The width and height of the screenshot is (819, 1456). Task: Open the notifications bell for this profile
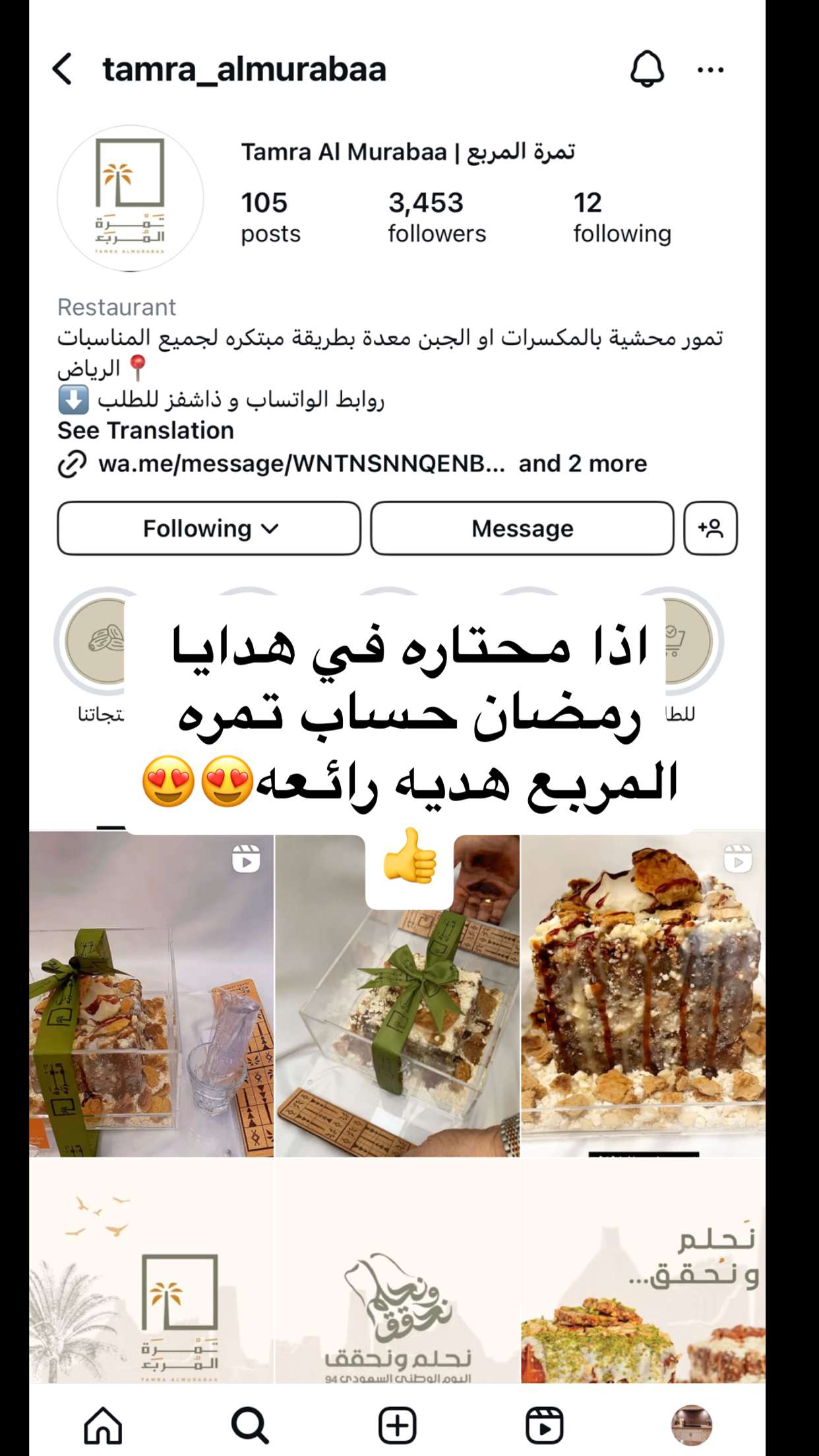tap(647, 69)
